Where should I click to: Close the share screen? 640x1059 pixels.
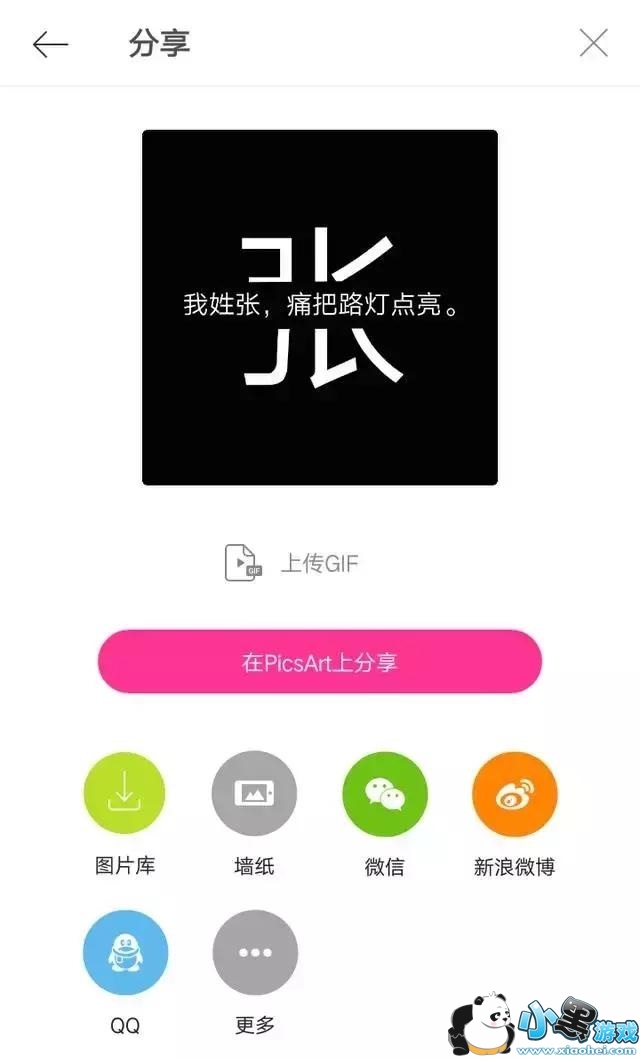[x=594, y=43]
